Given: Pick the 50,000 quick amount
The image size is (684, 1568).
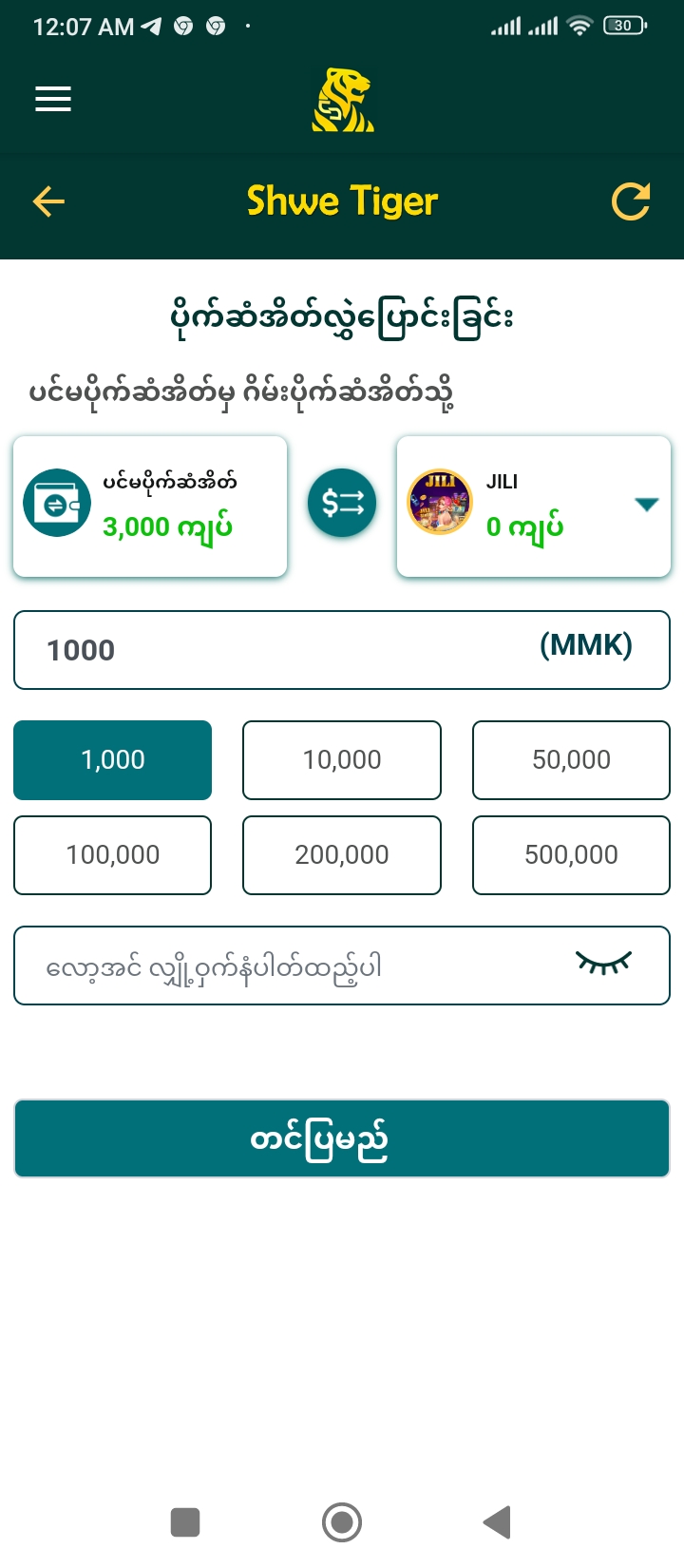Looking at the screenshot, I should (x=571, y=760).
